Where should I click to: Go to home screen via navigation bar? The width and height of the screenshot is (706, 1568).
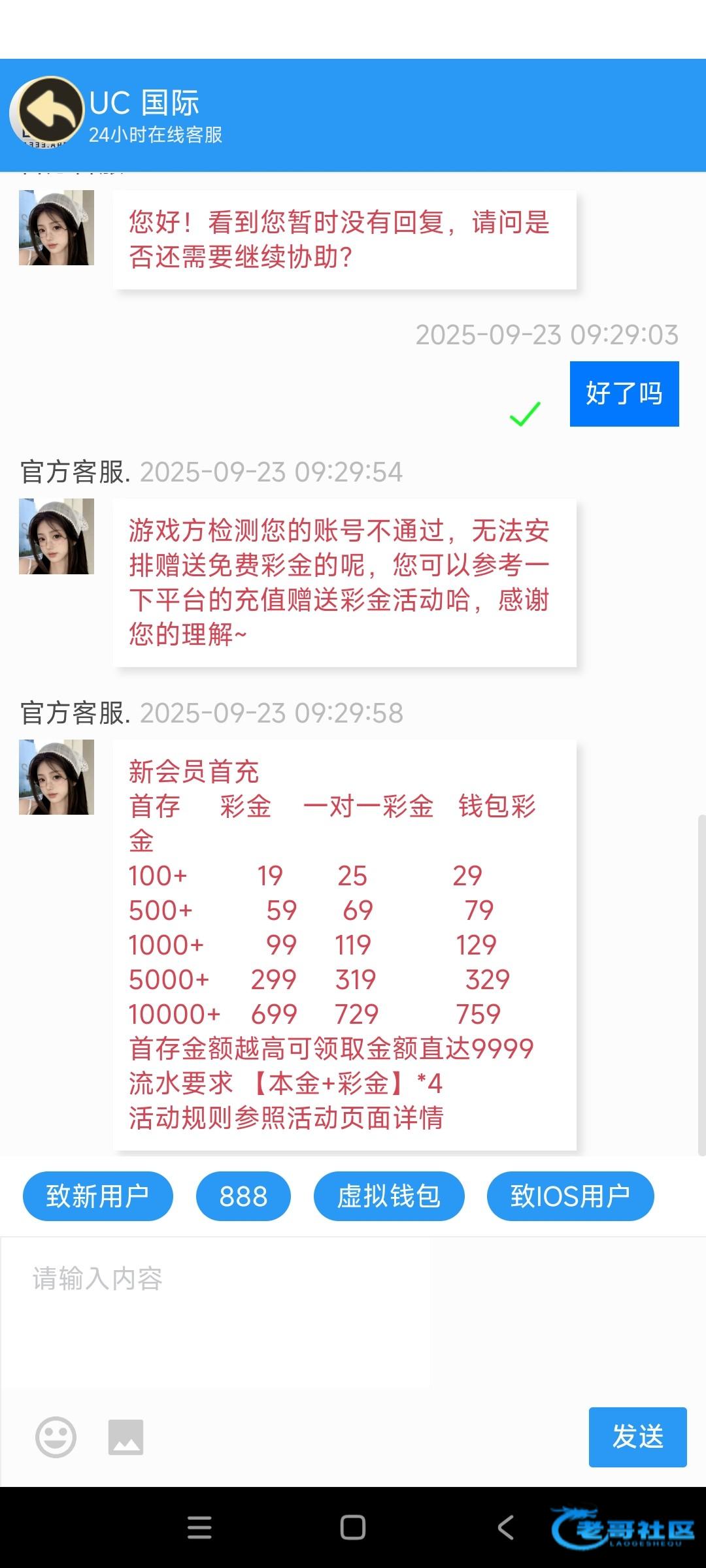click(353, 1527)
